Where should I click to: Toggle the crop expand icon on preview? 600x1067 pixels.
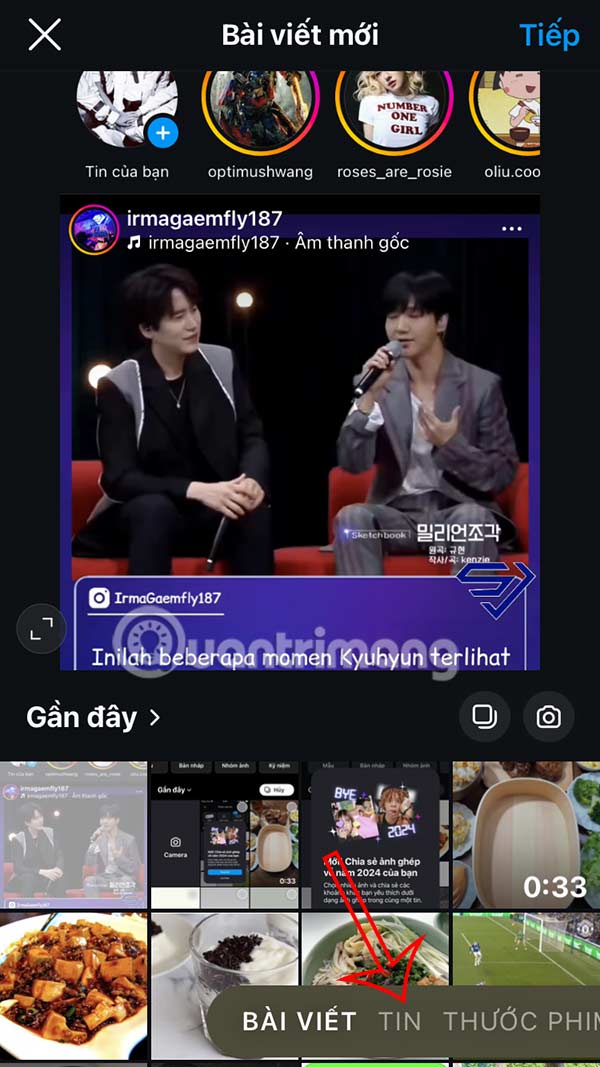coord(41,629)
